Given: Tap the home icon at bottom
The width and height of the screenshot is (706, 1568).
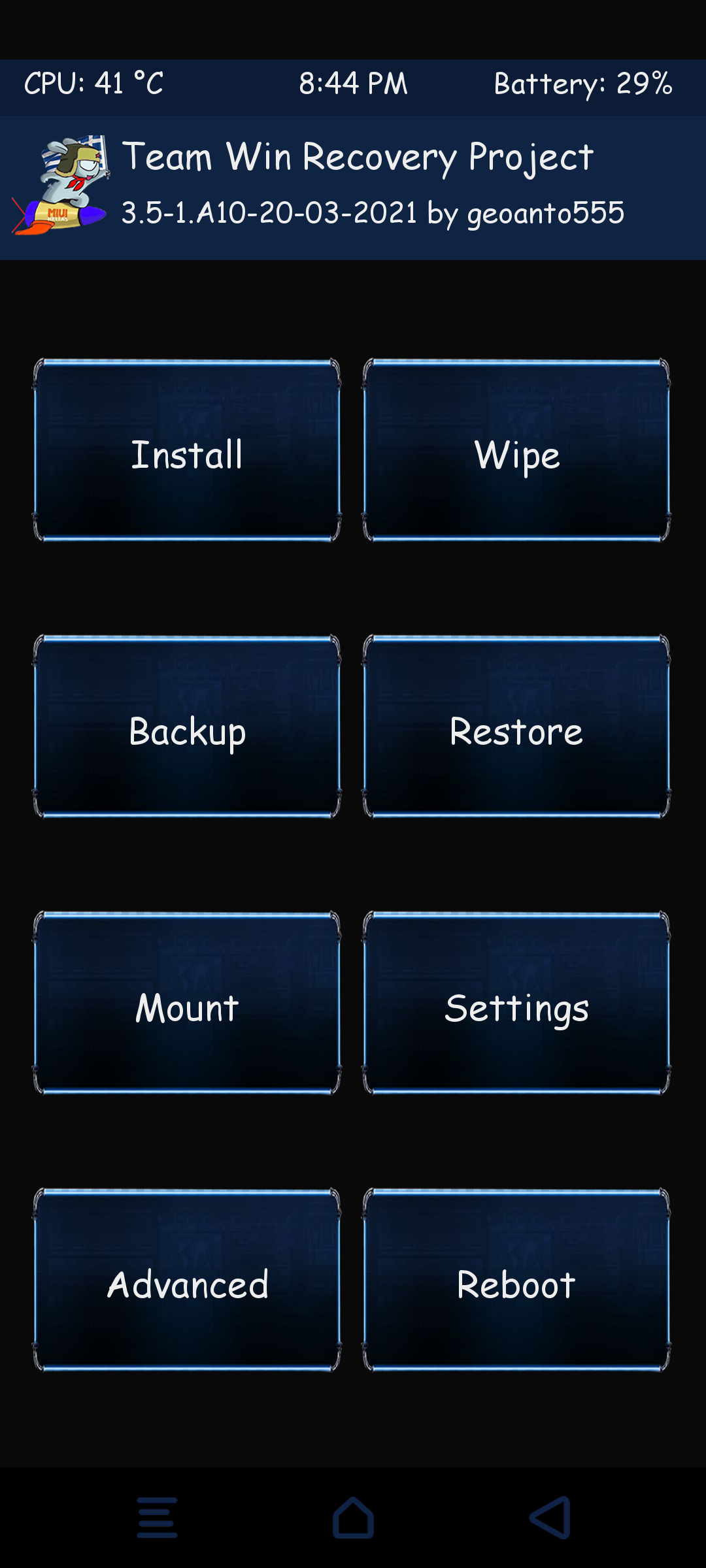Looking at the screenshot, I should 353,1517.
